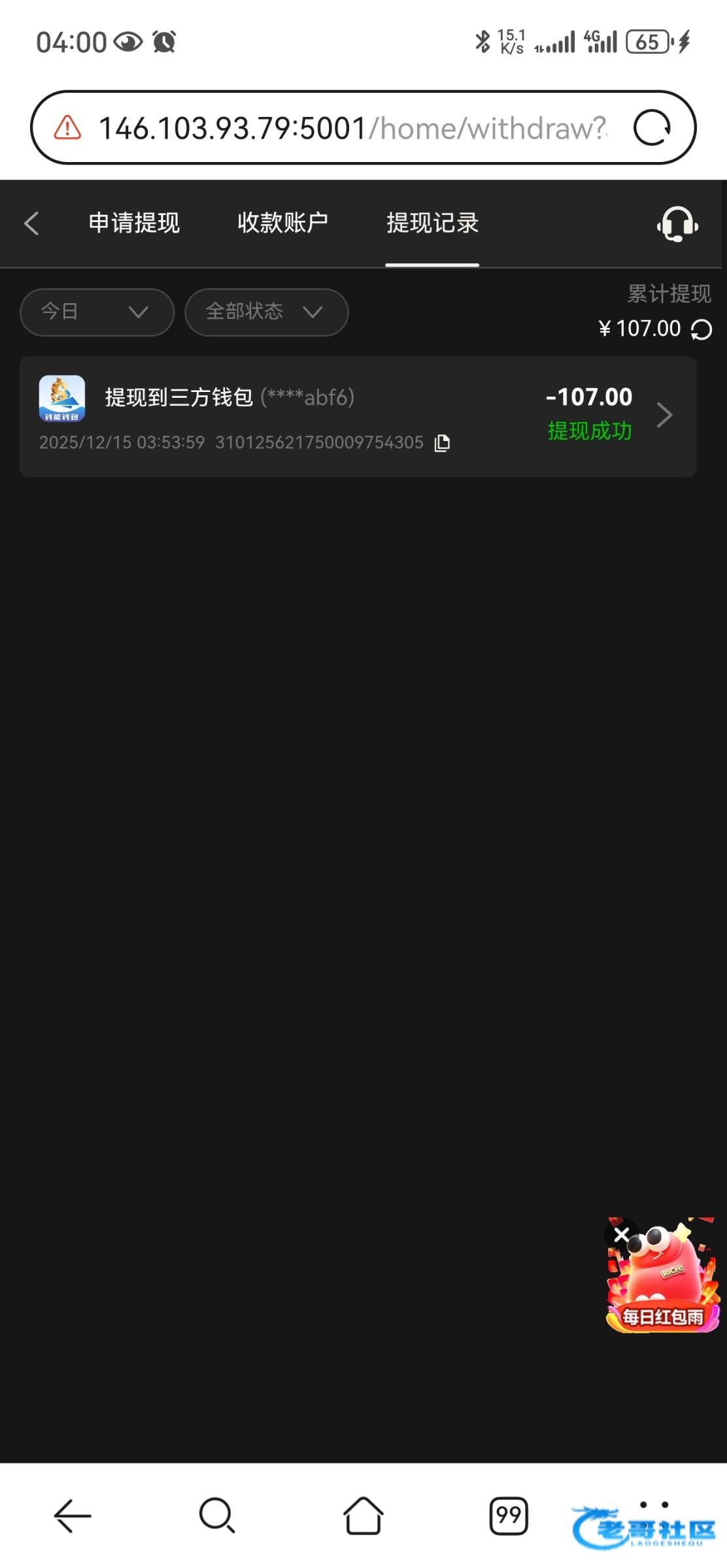Switch to the 申请提现 tab

click(x=134, y=223)
